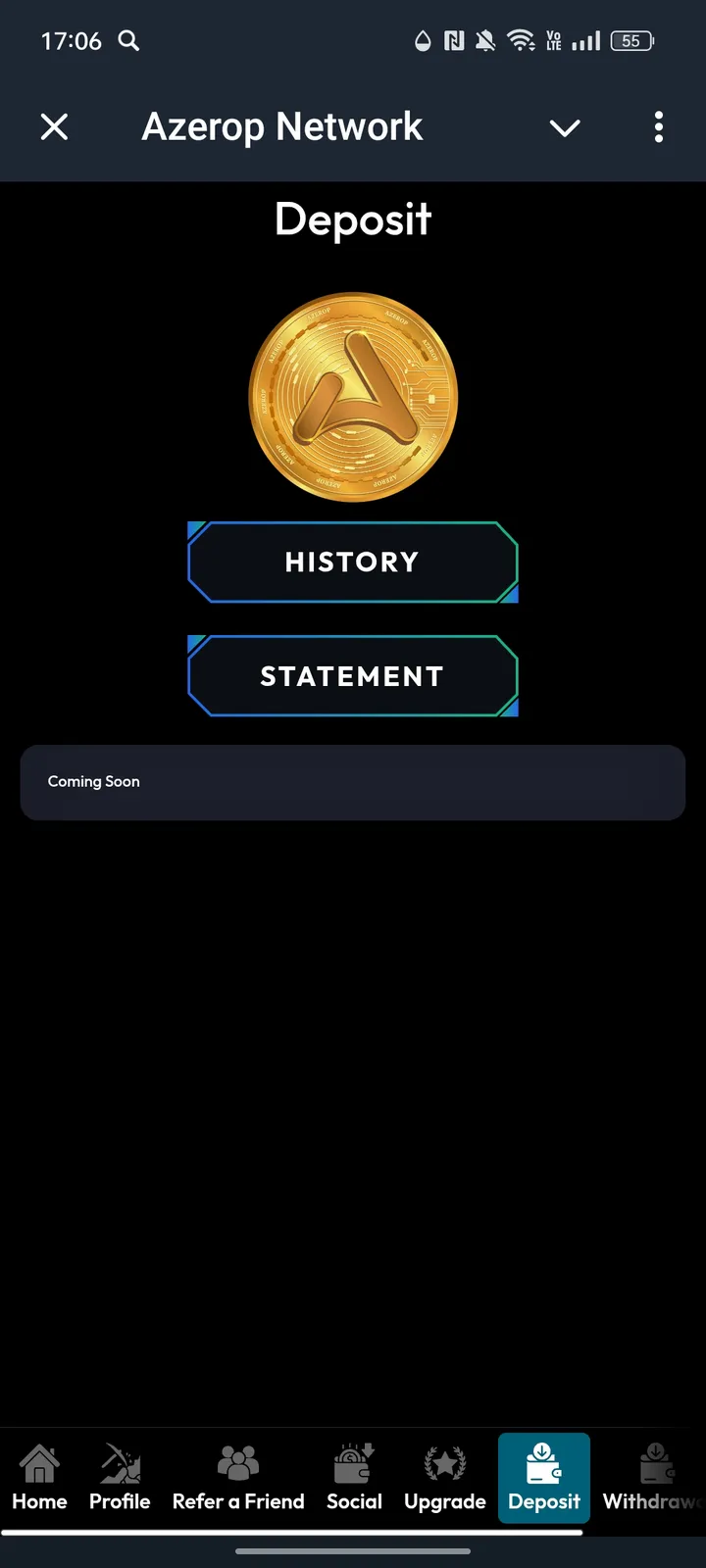The image size is (706, 1568).
Task: Open the search magnifier in the status bar
Action: tap(128, 41)
